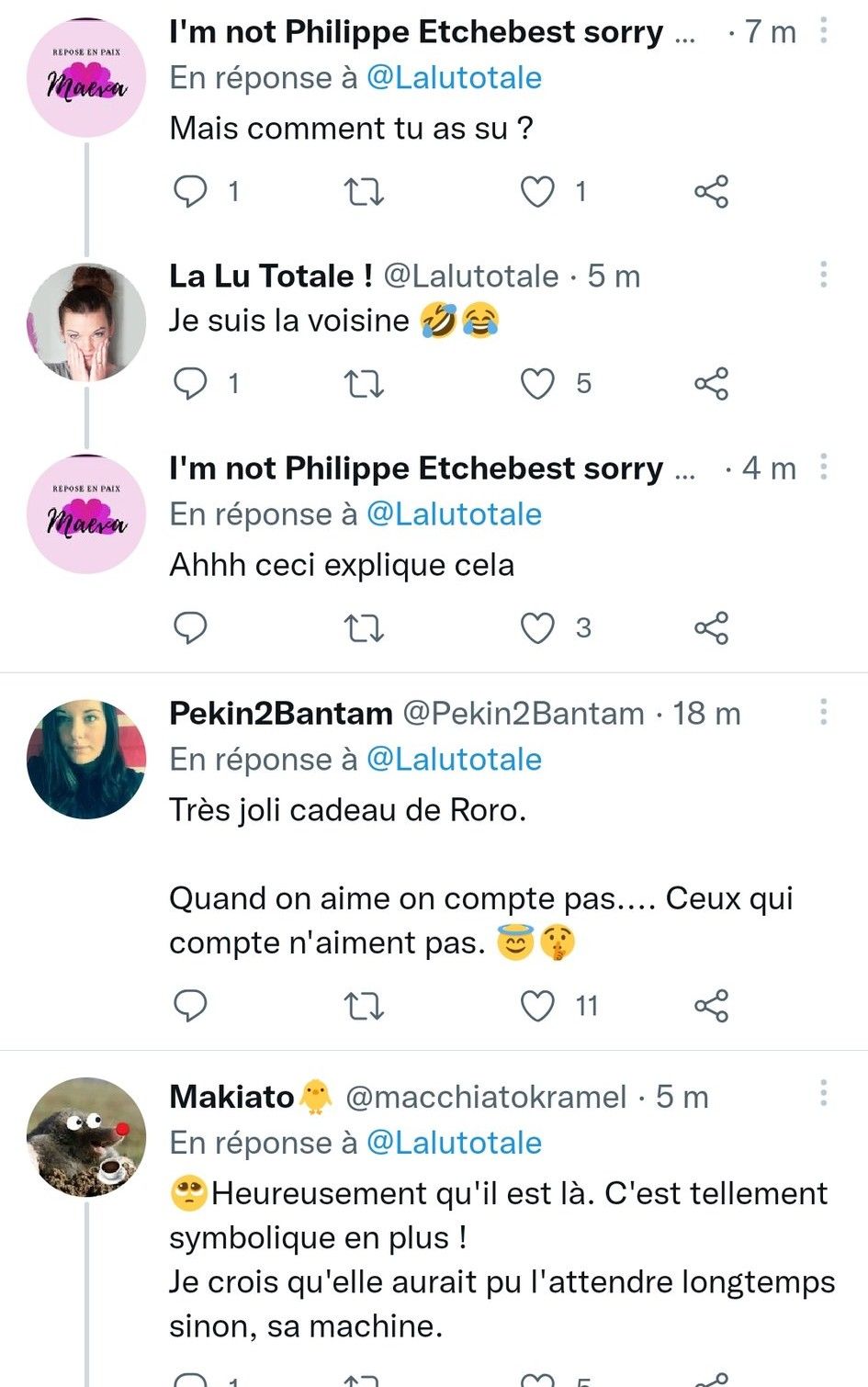Like Pekin2Bantam's tweet about Roro

(x=538, y=1006)
